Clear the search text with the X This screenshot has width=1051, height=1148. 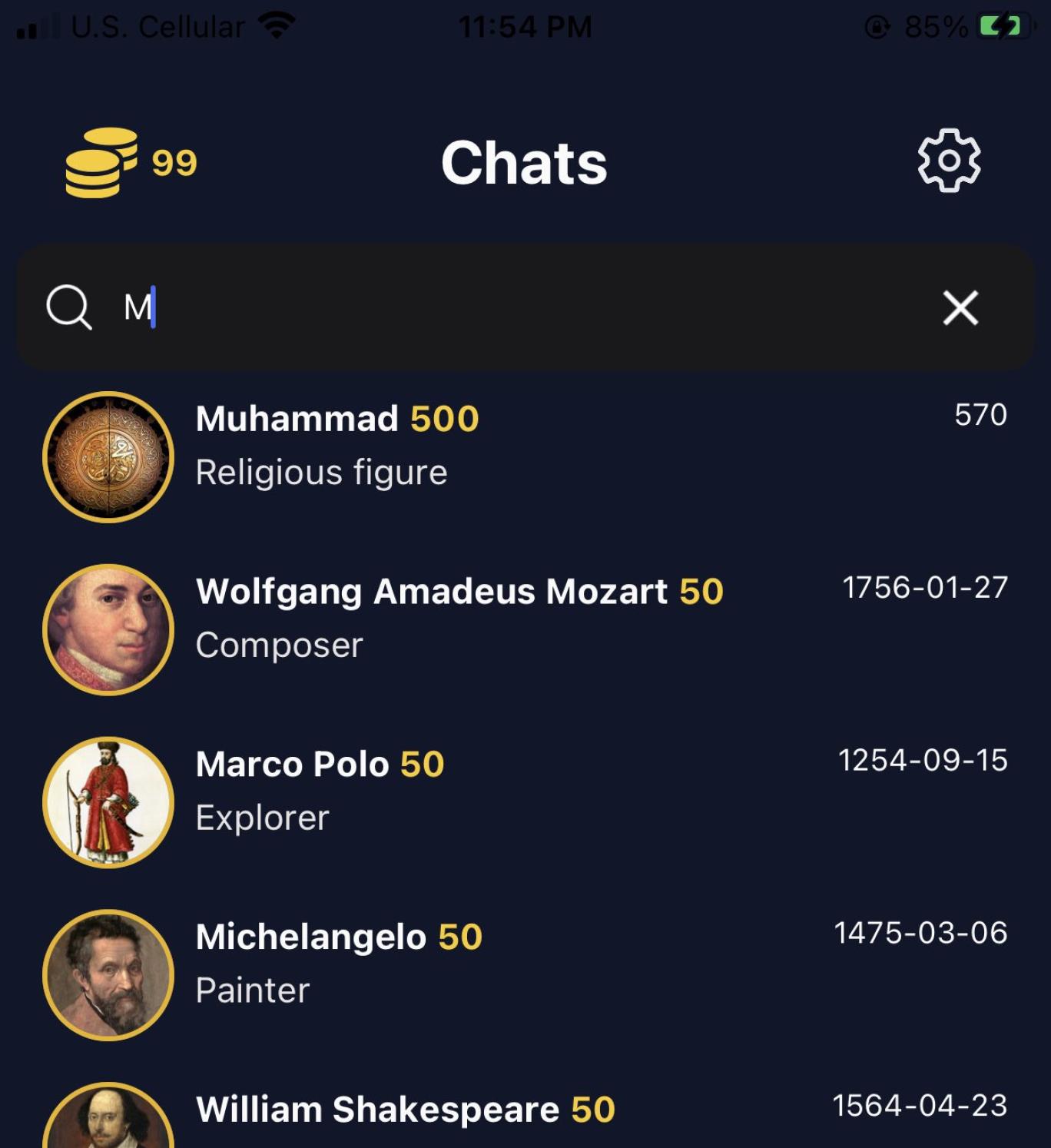[960, 308]
